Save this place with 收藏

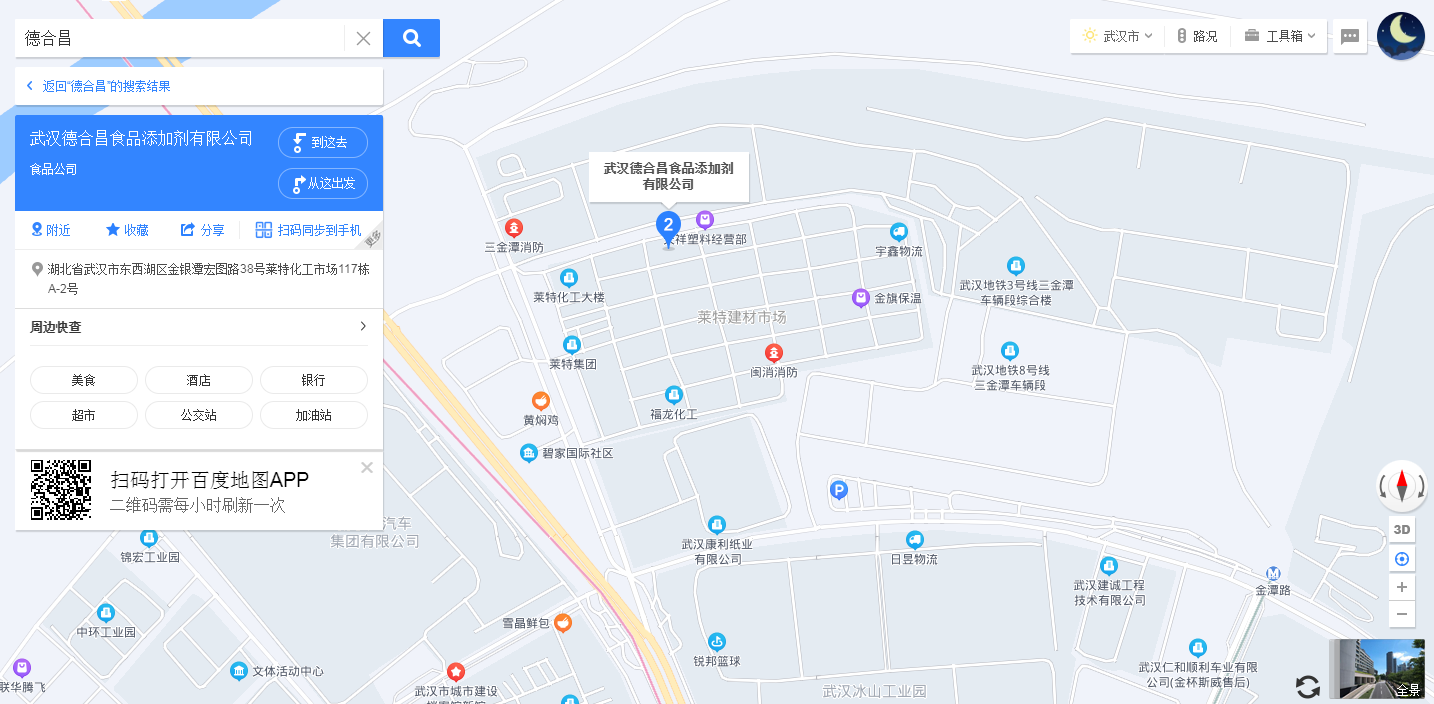pyautogui.click(x=127, y=230)
